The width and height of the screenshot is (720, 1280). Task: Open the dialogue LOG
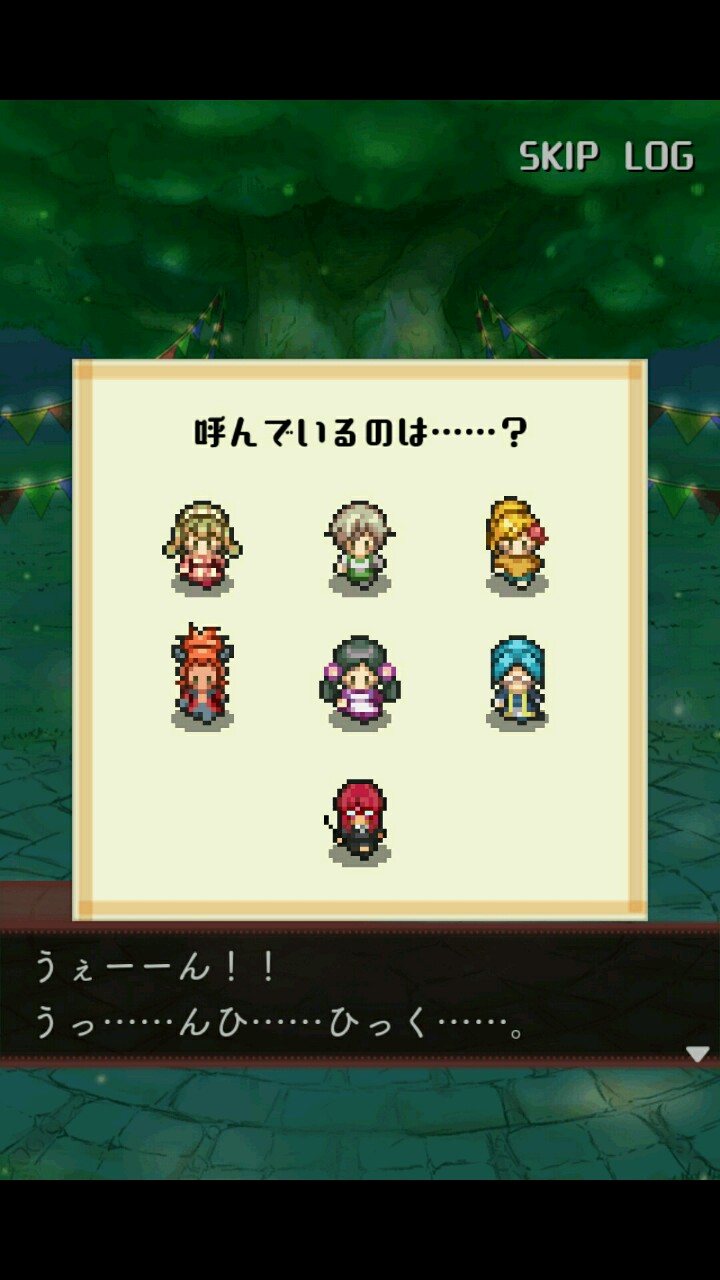pos(658,156)
